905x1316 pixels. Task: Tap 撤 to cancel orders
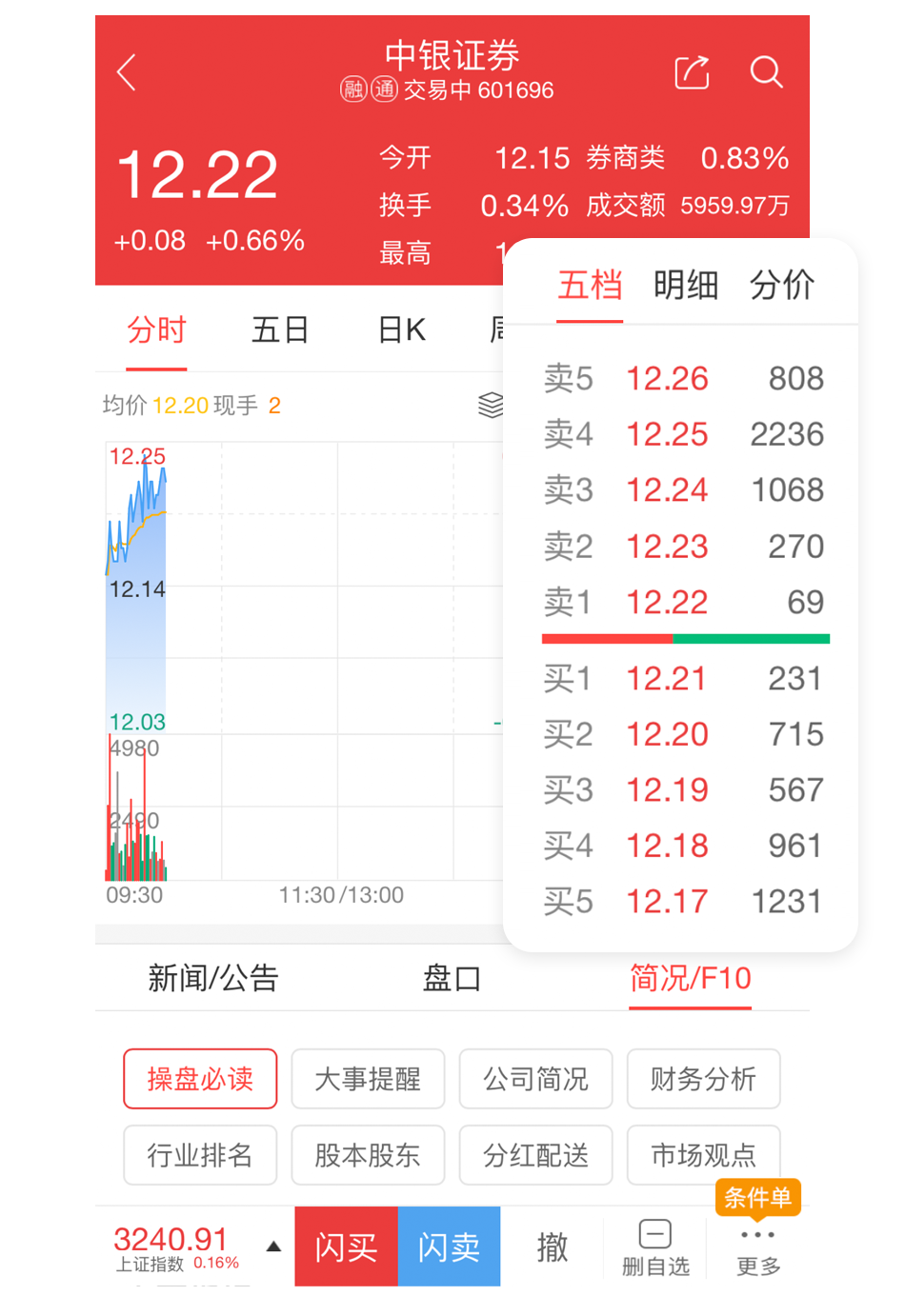pos(553,1246)
